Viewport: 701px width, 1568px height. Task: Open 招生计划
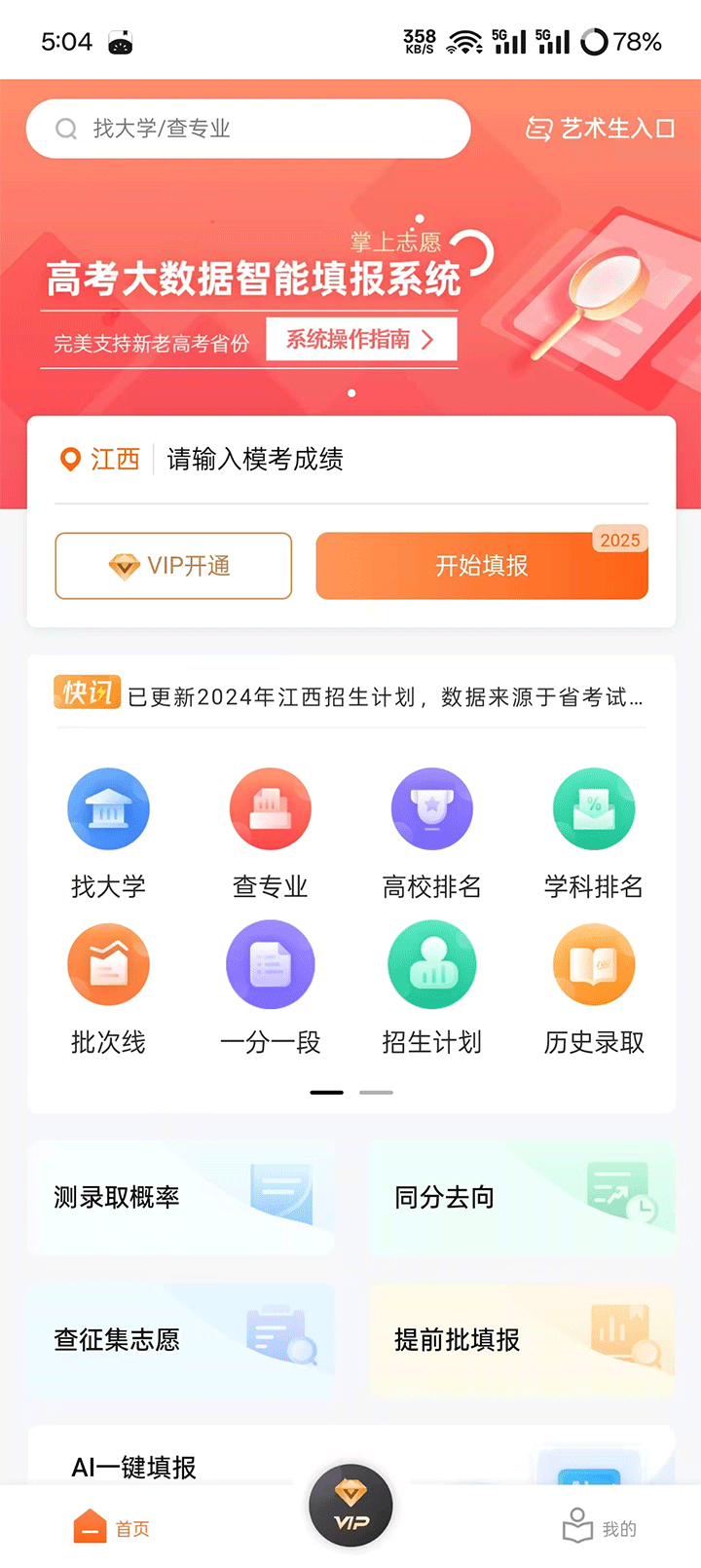pos(431,987)
